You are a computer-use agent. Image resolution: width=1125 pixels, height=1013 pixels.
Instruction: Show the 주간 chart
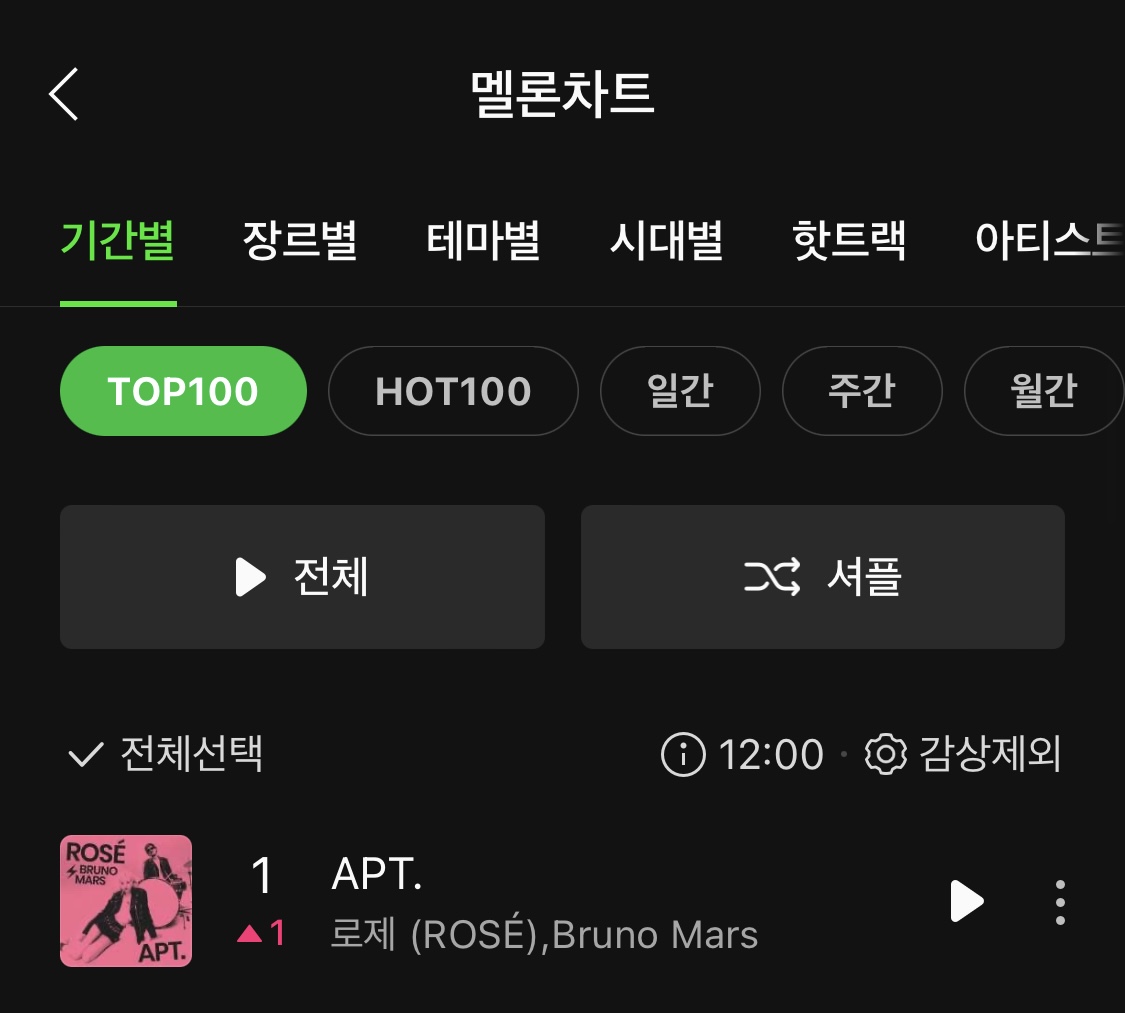(862, 391)
